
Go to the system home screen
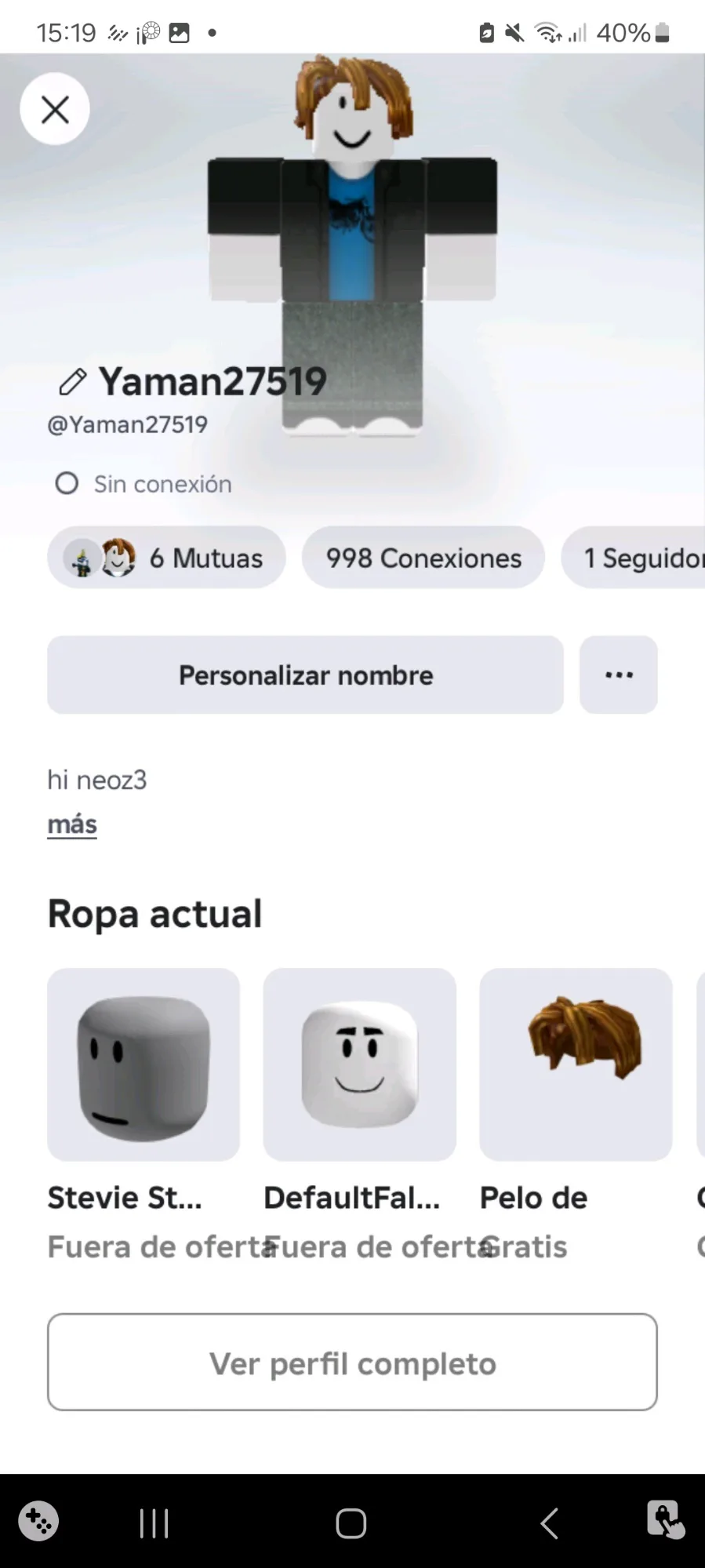click(351, 1523)
